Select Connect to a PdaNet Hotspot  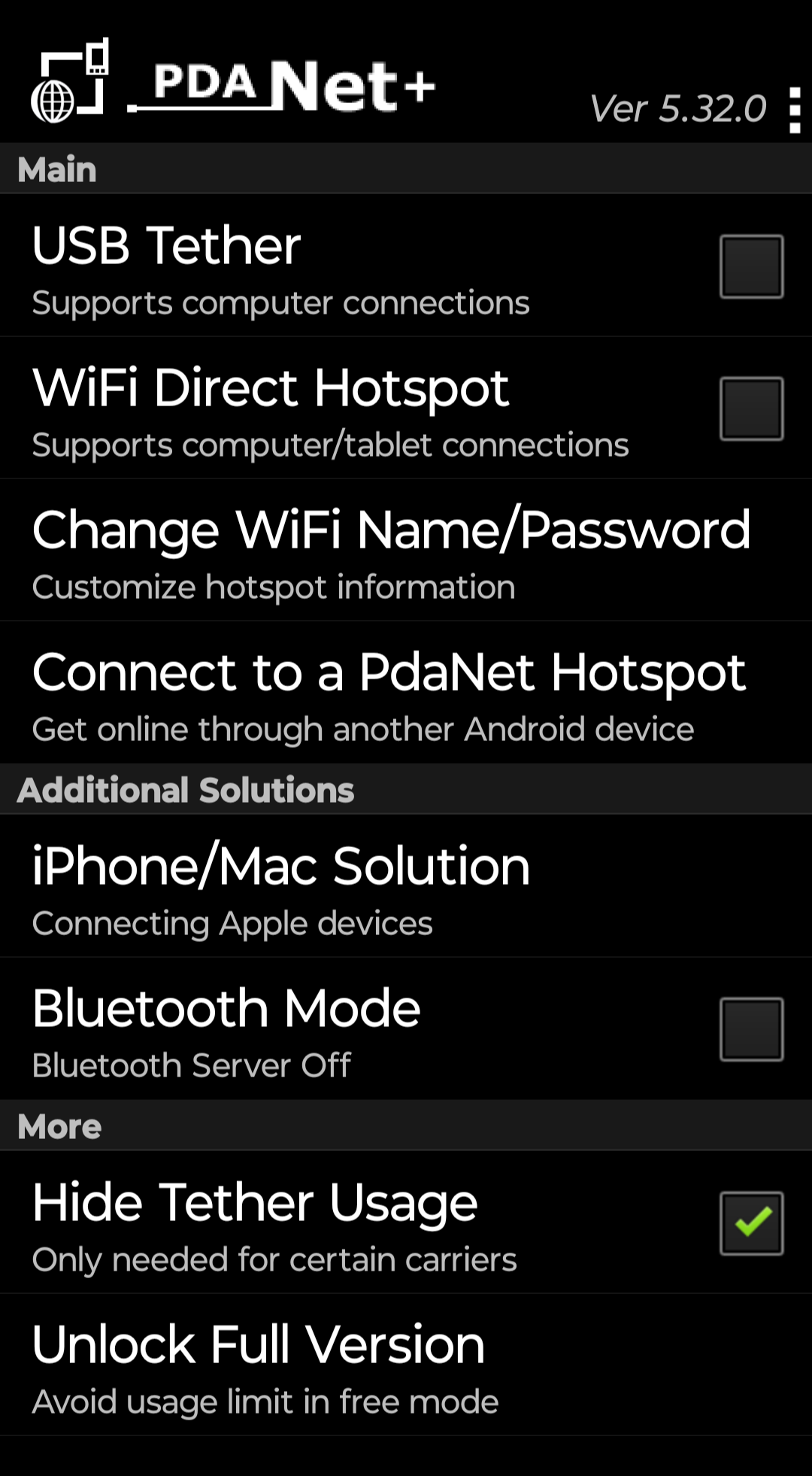406,692
